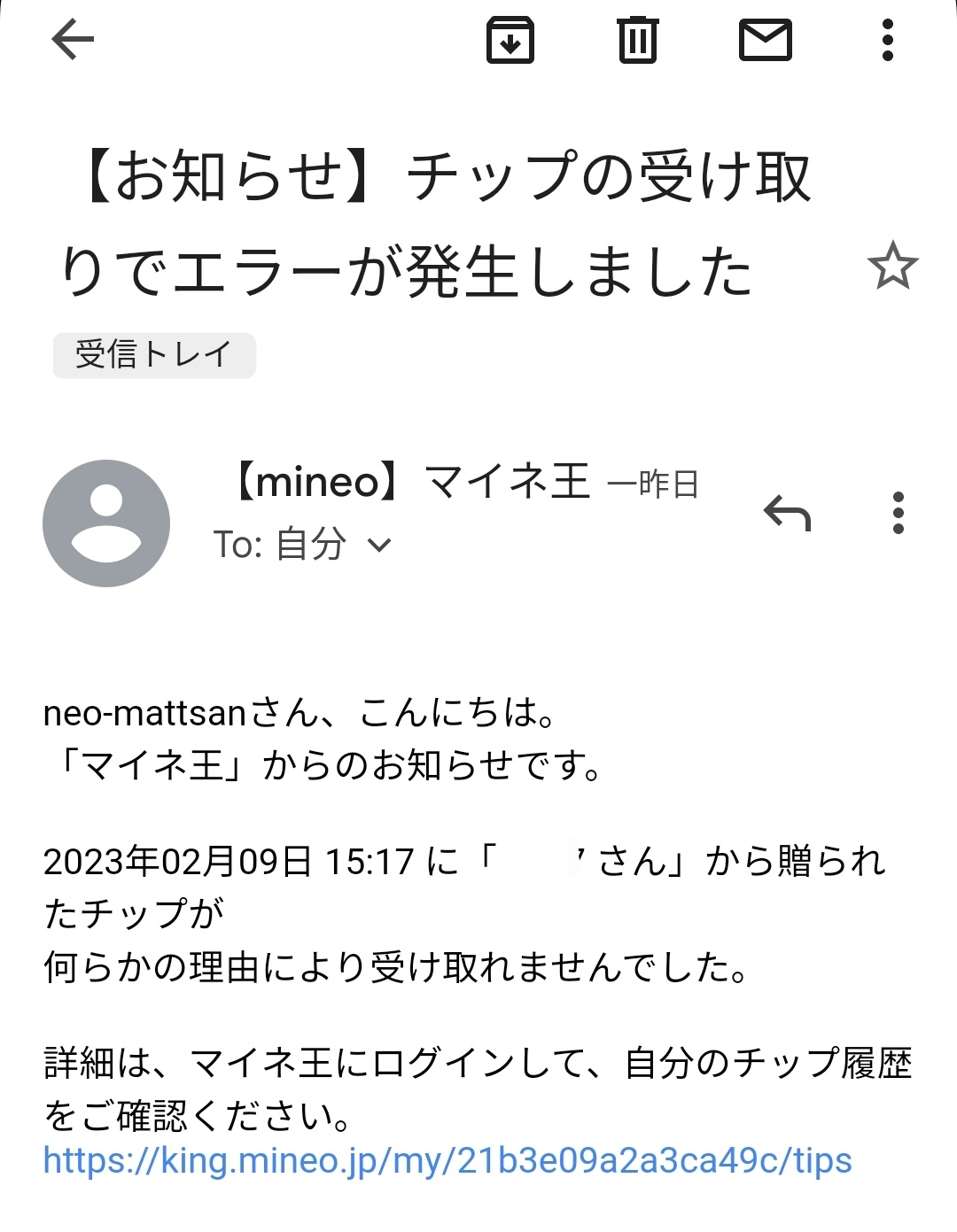Delete this email with trash icon
Image resolution: width=957 pixels, height=1232 pixels.
(x=637, y=40)
